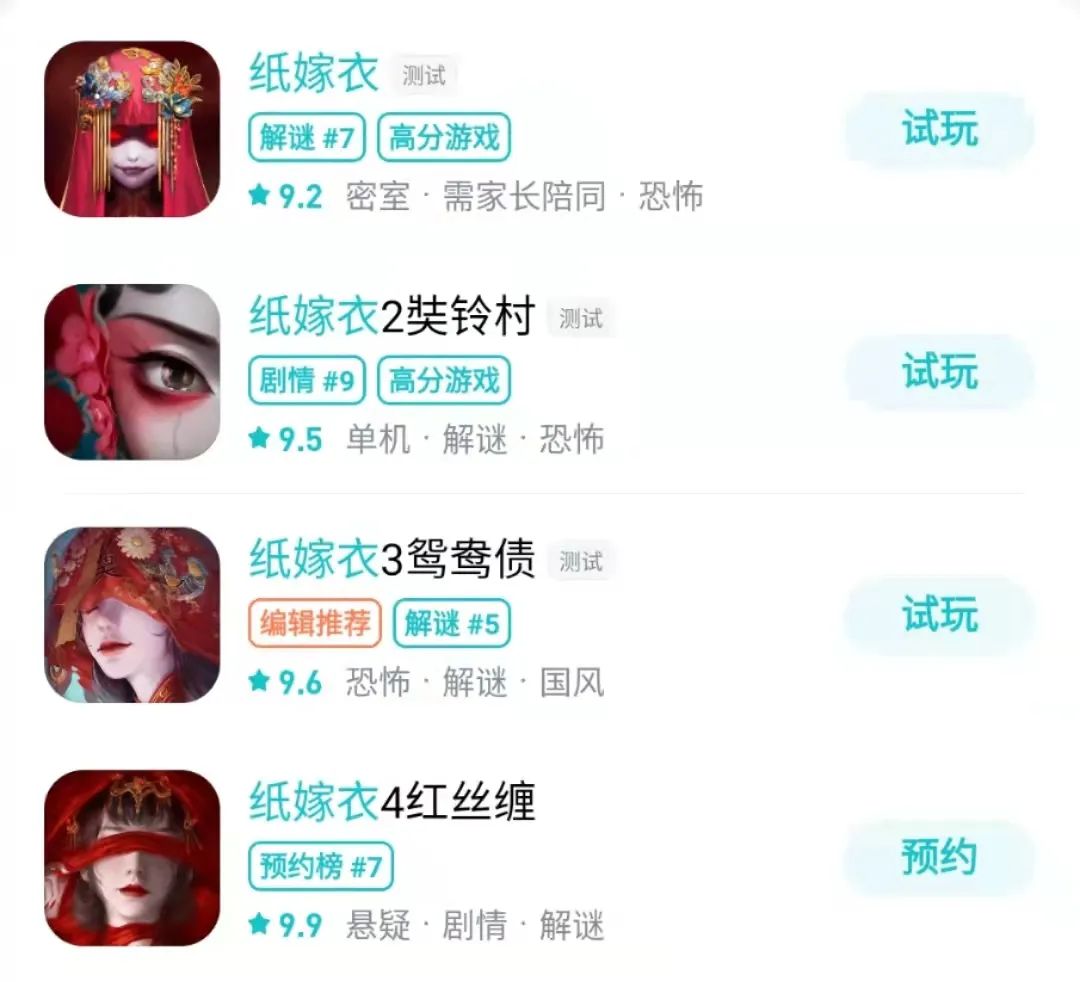Tap the 解谜 #5 ranking chip
Image resolution: width=1080 pixels, height=982 pixels.
click(451, 623)
